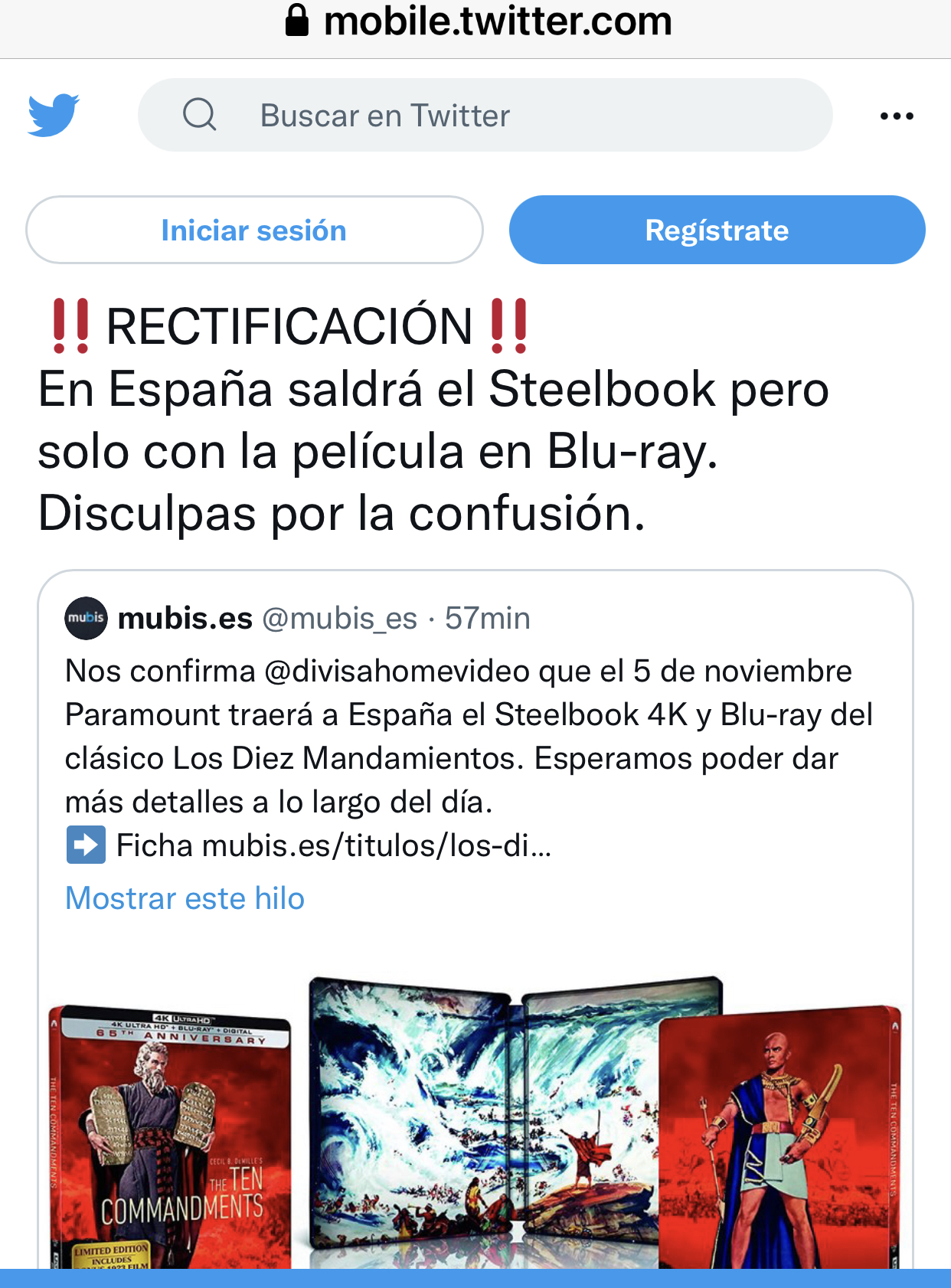The width and height of the screenshot is (951, 1288).
Task: Tap the Regístrate button
Action: [717, 230]
